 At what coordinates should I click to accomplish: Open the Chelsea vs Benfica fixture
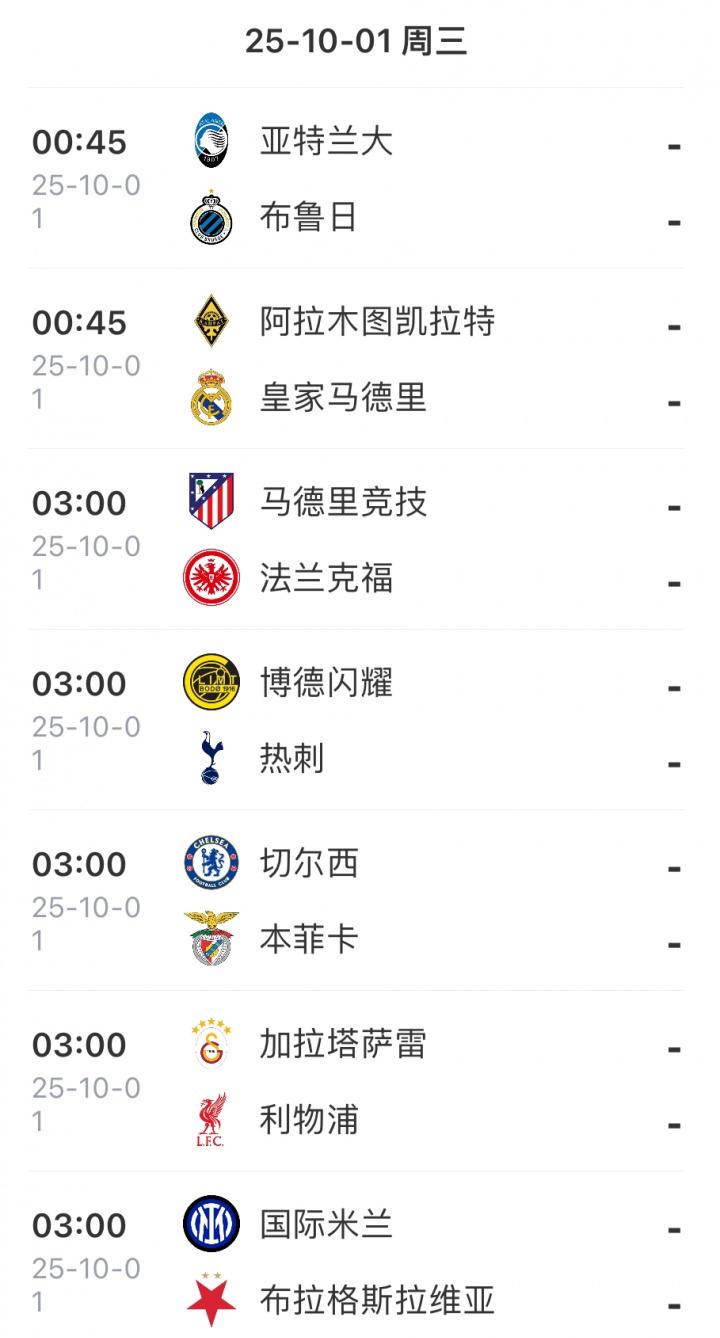[360, 902]
